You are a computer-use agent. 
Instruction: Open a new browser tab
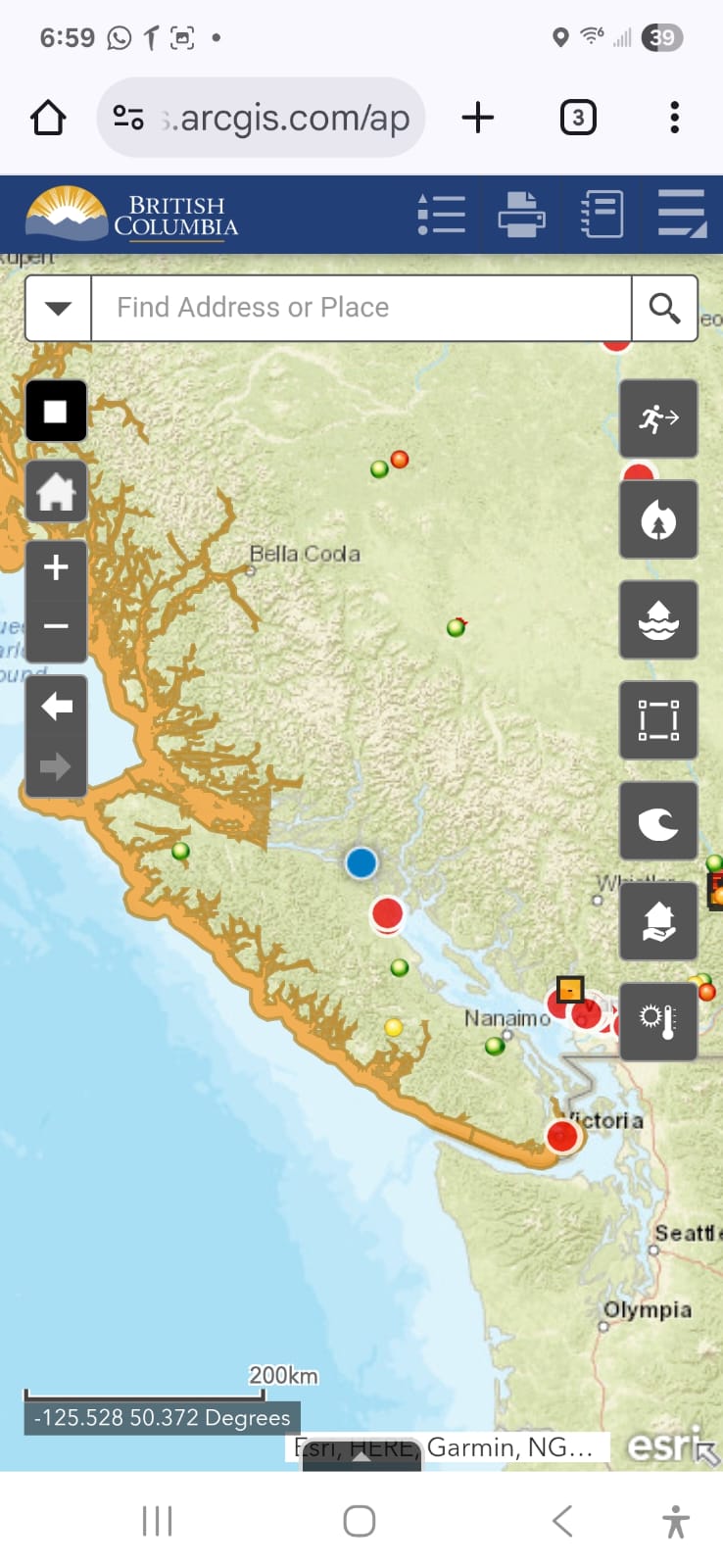(x=477, y=118)
